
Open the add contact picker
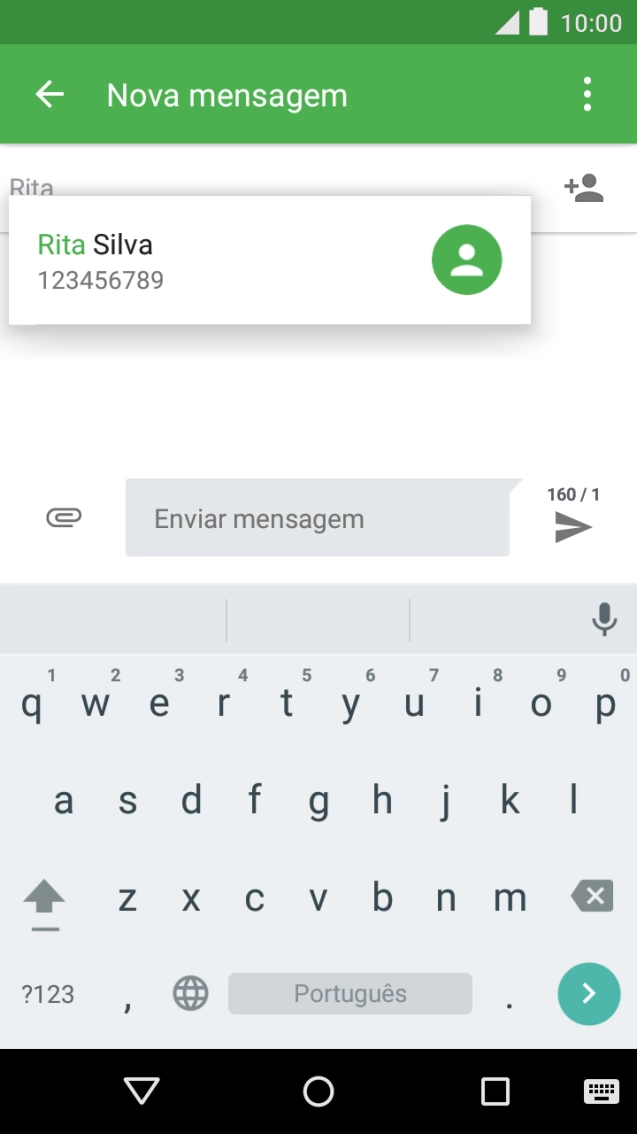pyautogui.click(x=583, y=188)
